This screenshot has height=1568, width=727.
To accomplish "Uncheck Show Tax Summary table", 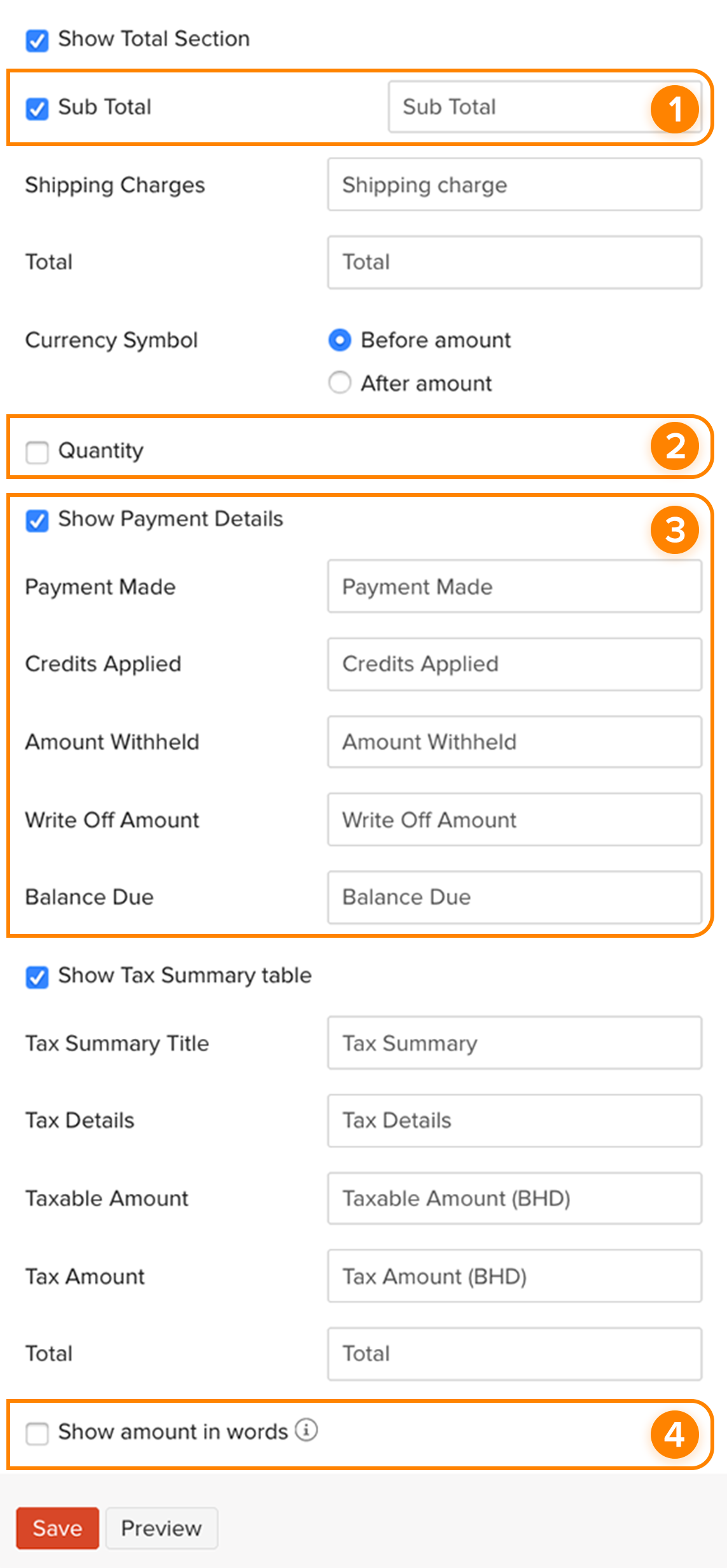I will (37, 977).
